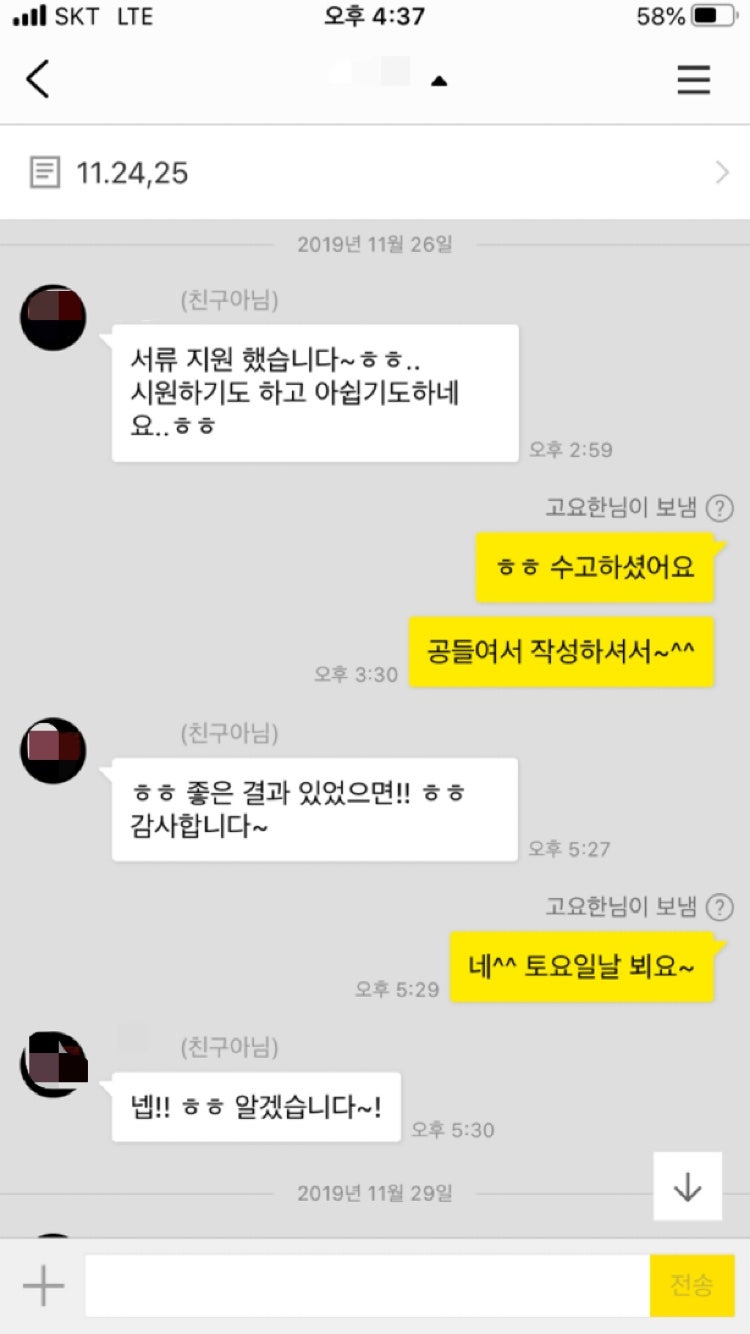The height and width of the screenshot is (1334, 750).
Task: Open the hamburger chat menu
Action: coord(693,79)
